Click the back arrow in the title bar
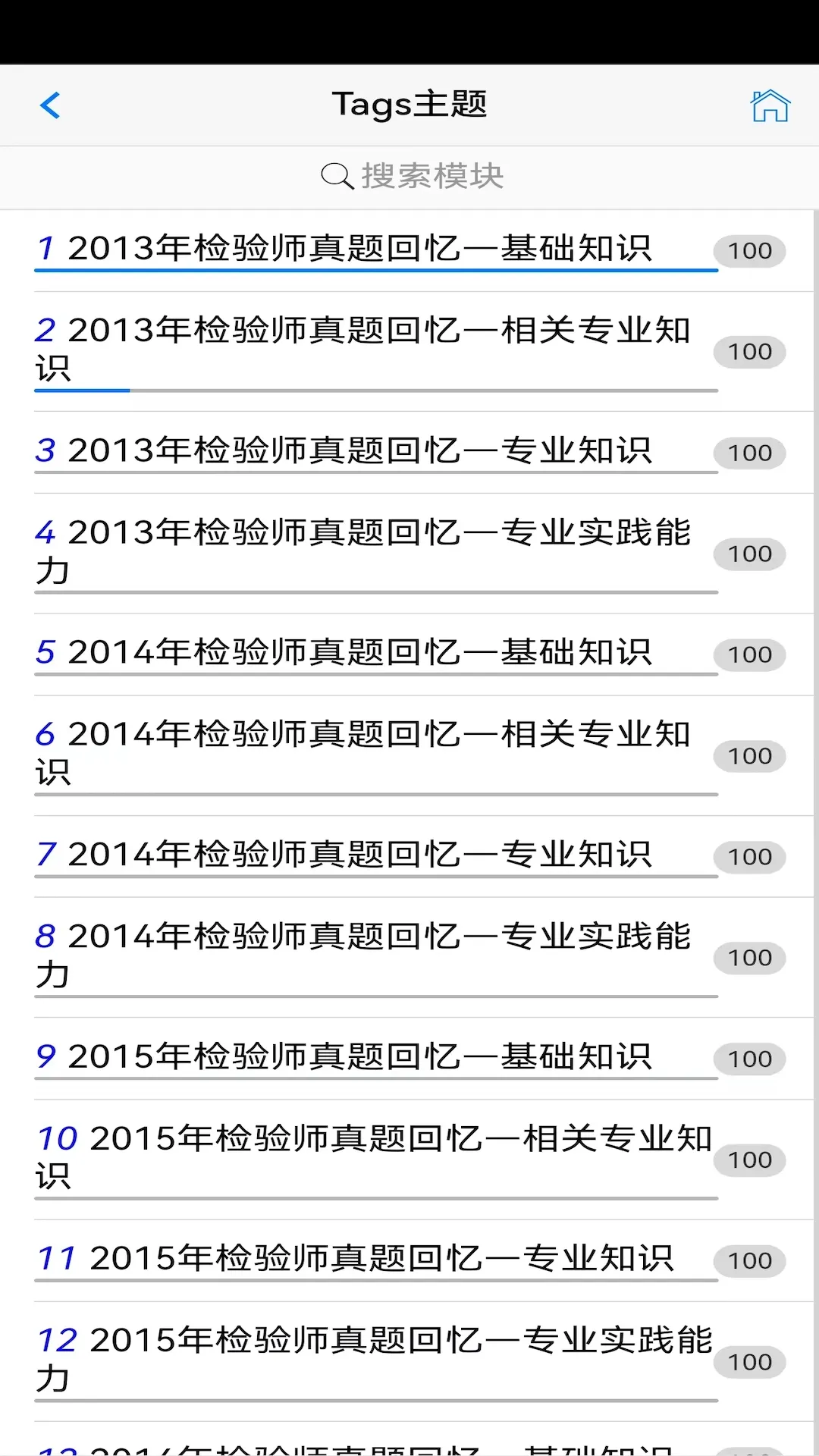 (50, 105)
